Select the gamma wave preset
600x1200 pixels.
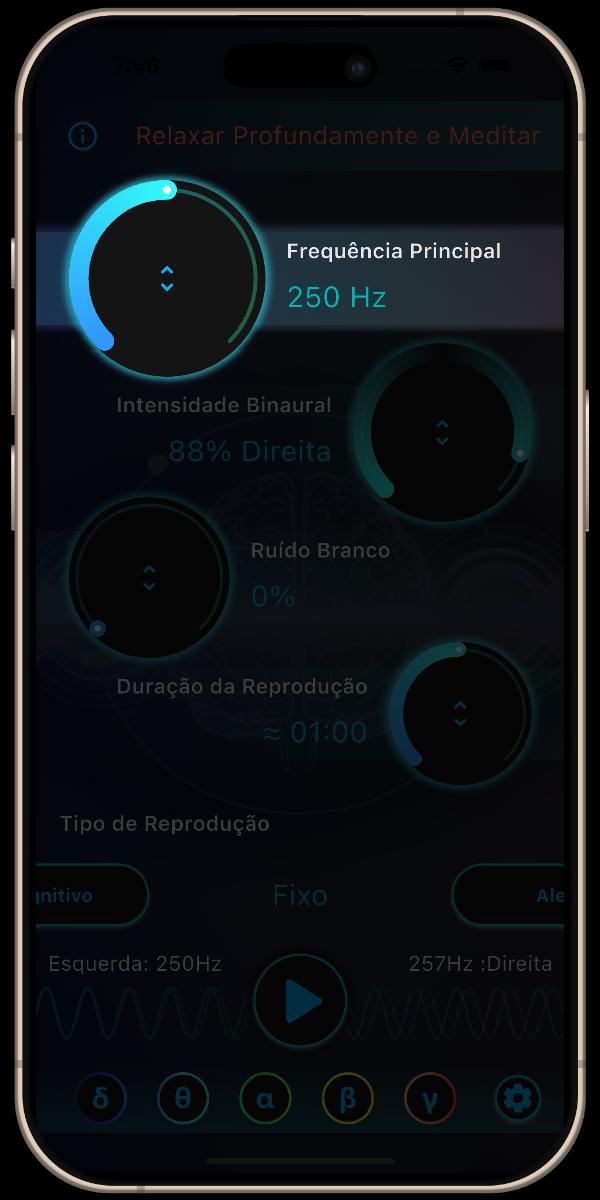[x=429, y=1099]
